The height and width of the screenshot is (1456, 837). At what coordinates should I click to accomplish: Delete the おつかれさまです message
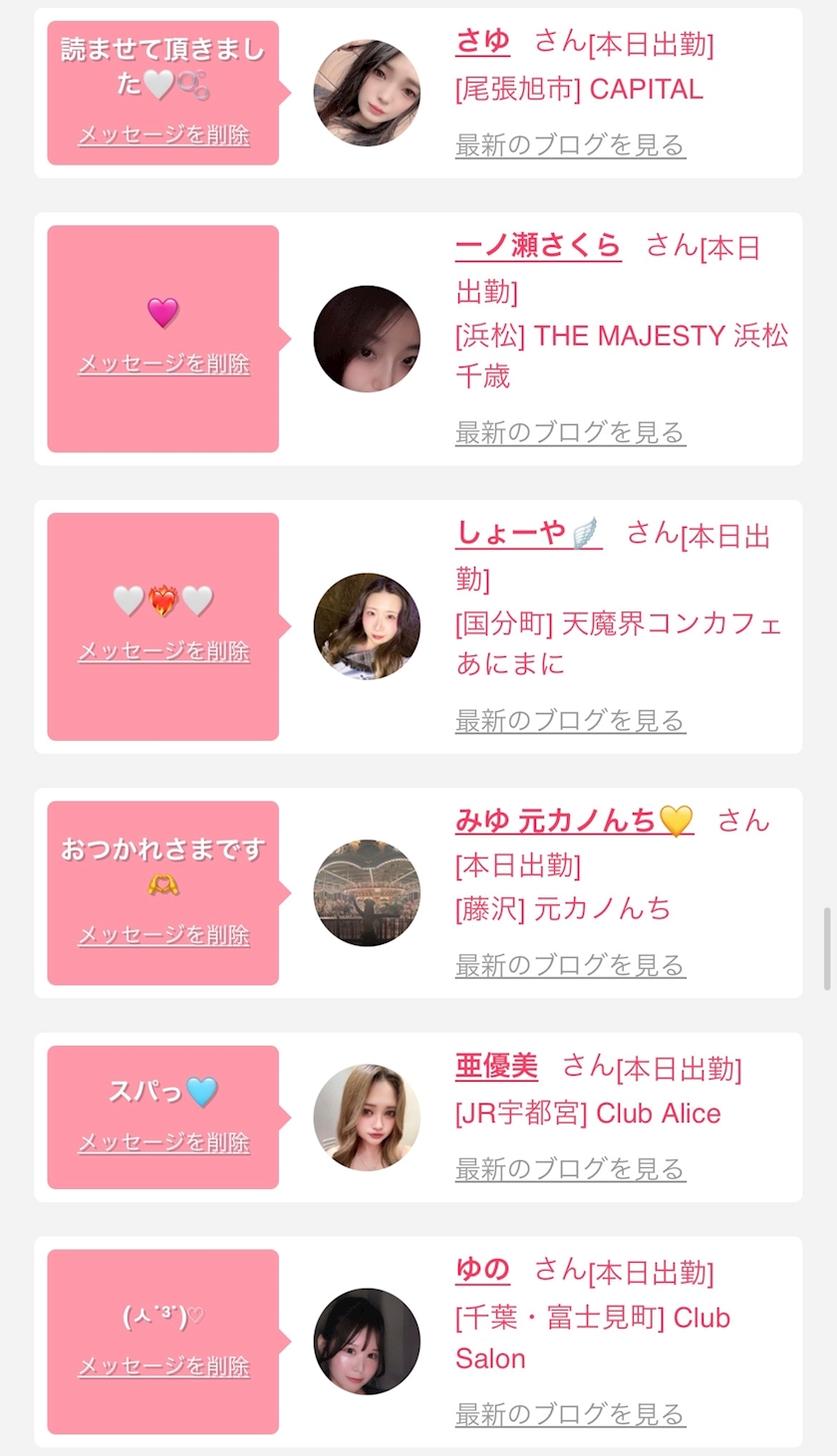(x=163, y=936)
